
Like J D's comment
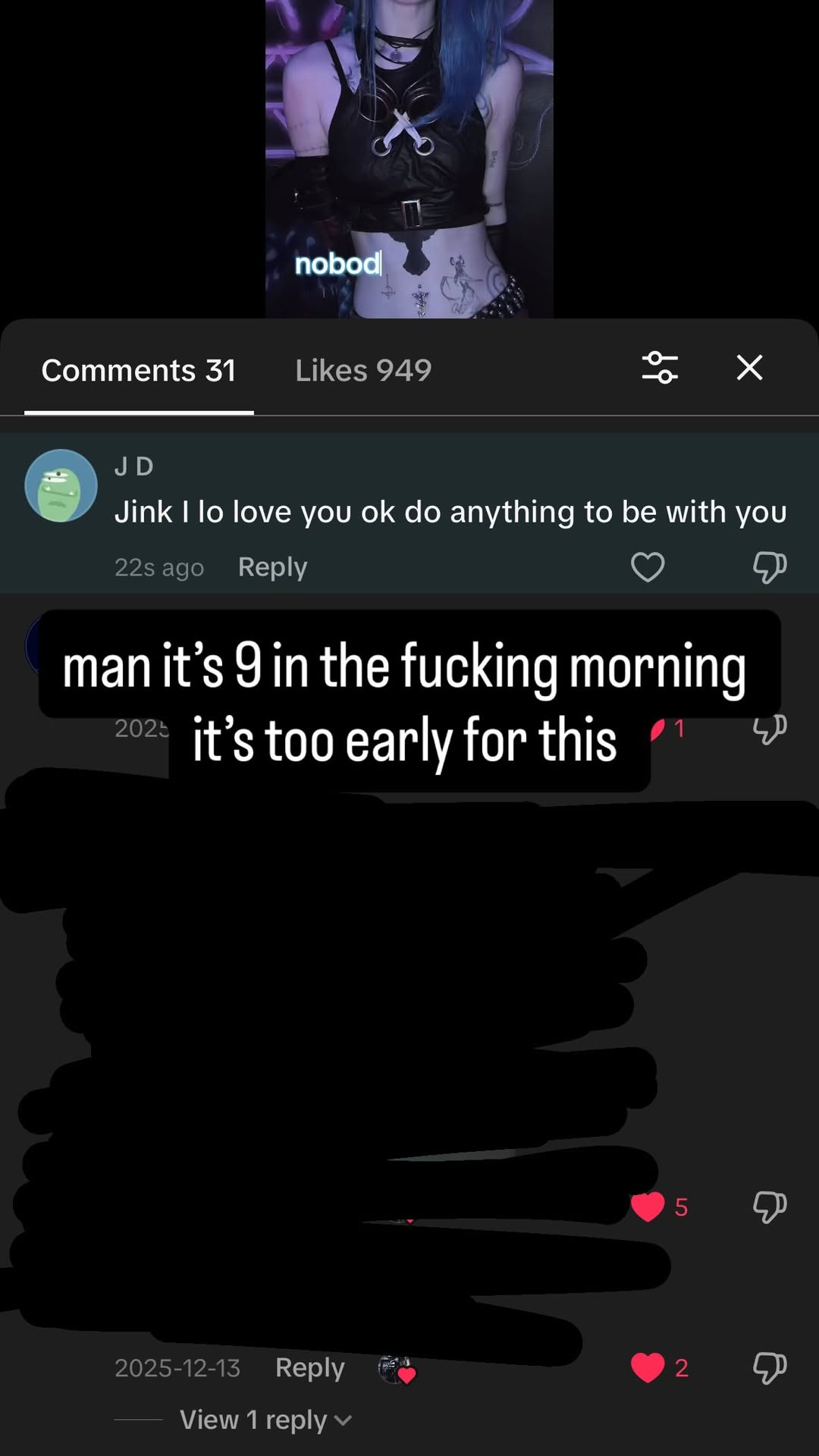click(648, 567)
